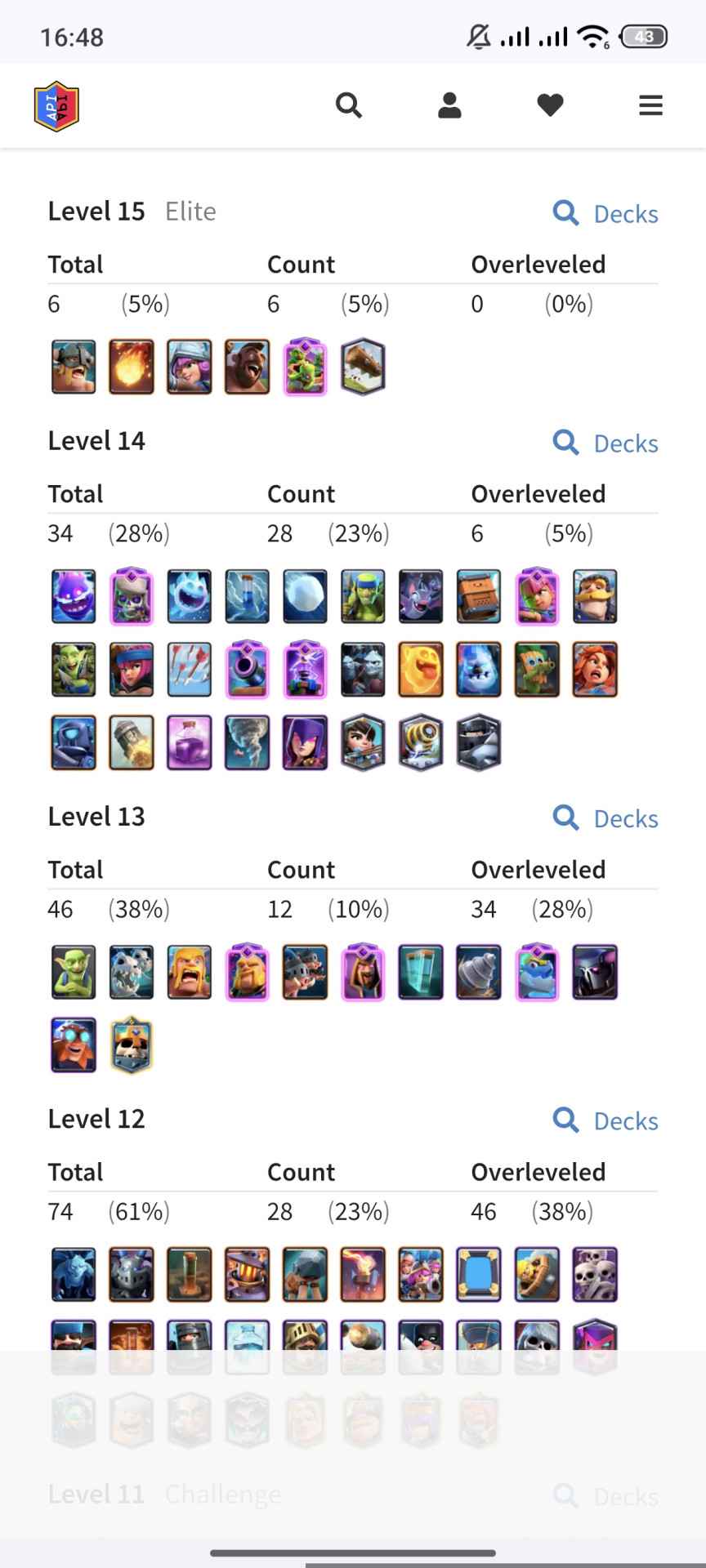
Task: Open the search icon in the header
Action: (x=349, y=105)
